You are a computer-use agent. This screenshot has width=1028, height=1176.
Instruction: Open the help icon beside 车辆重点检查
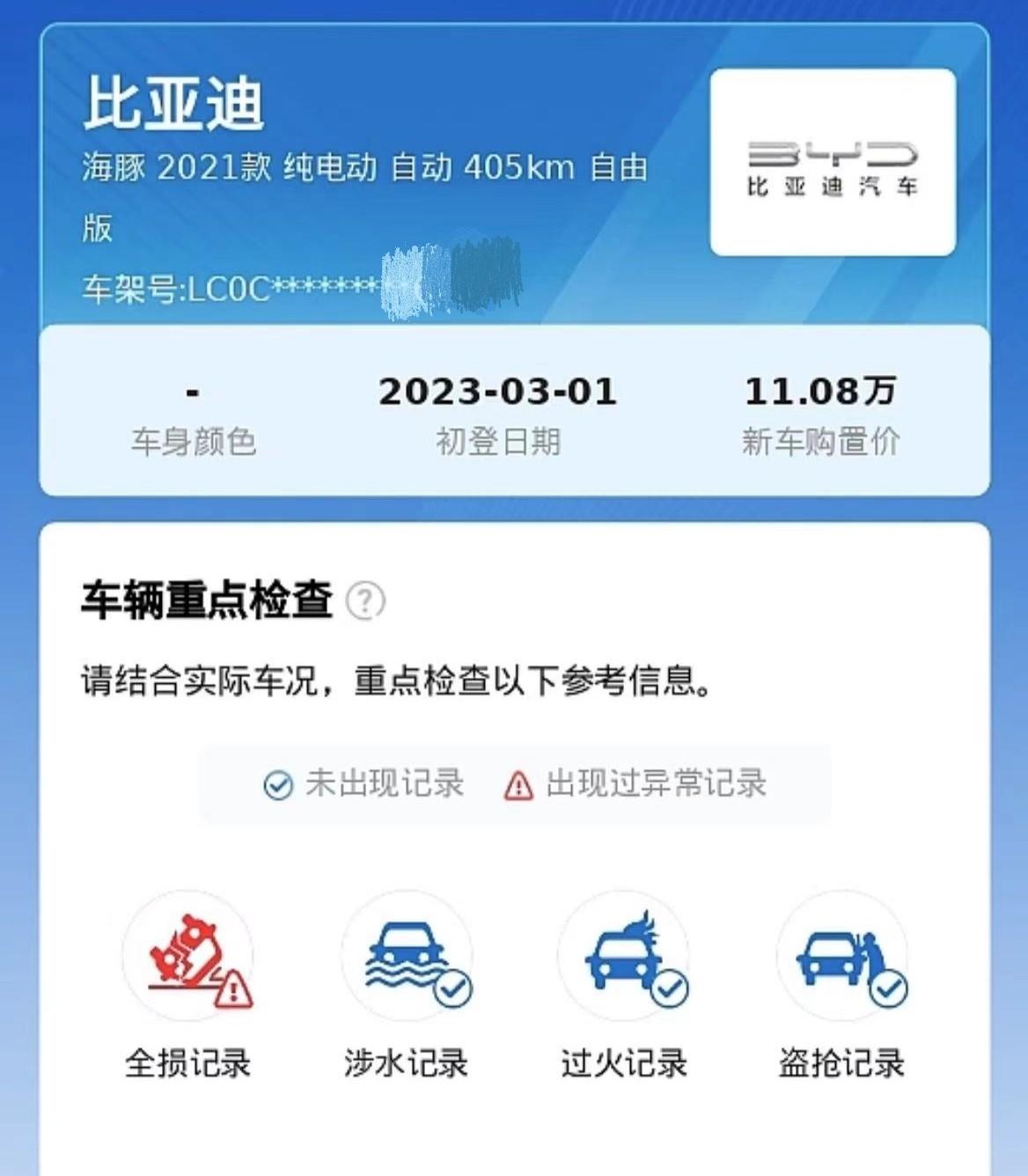pos(365,601)
